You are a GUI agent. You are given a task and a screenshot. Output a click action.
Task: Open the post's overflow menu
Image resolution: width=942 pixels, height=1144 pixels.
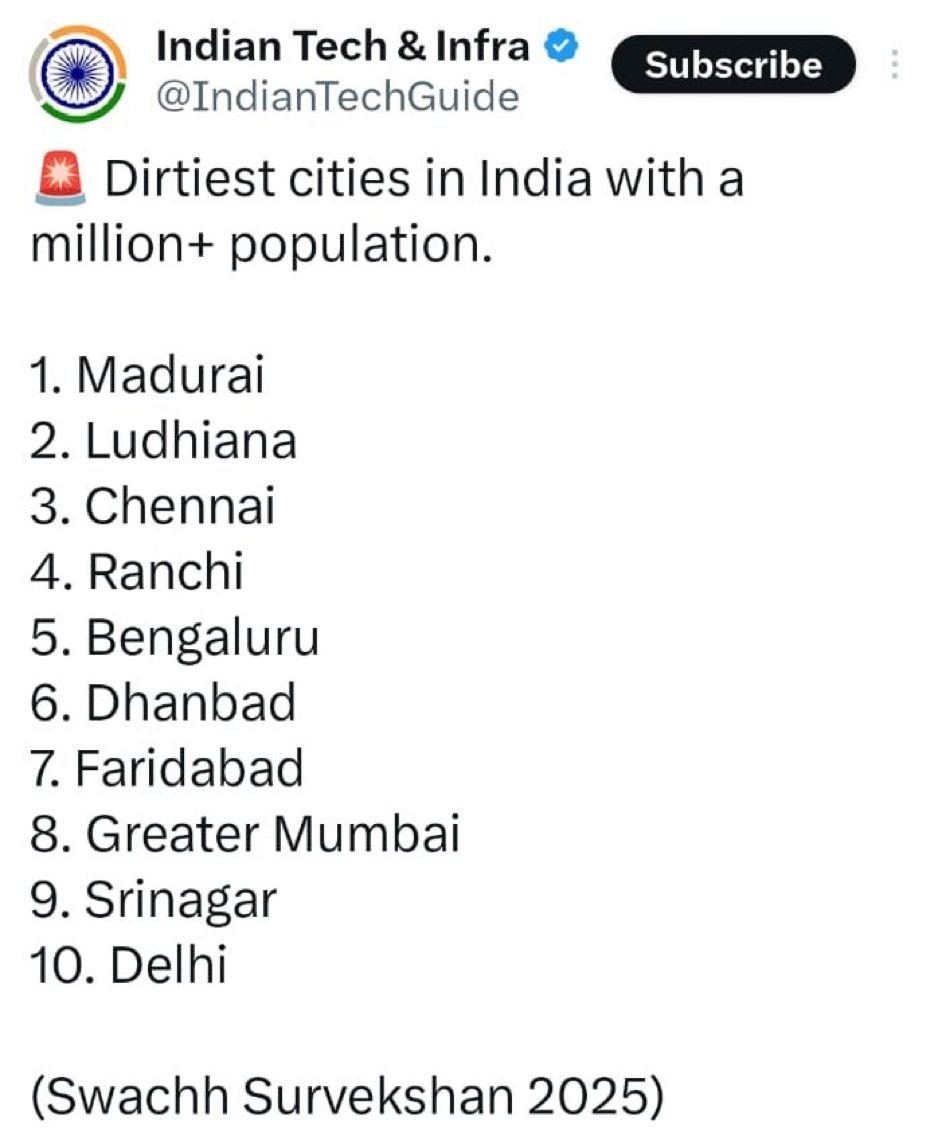(895, 65)
